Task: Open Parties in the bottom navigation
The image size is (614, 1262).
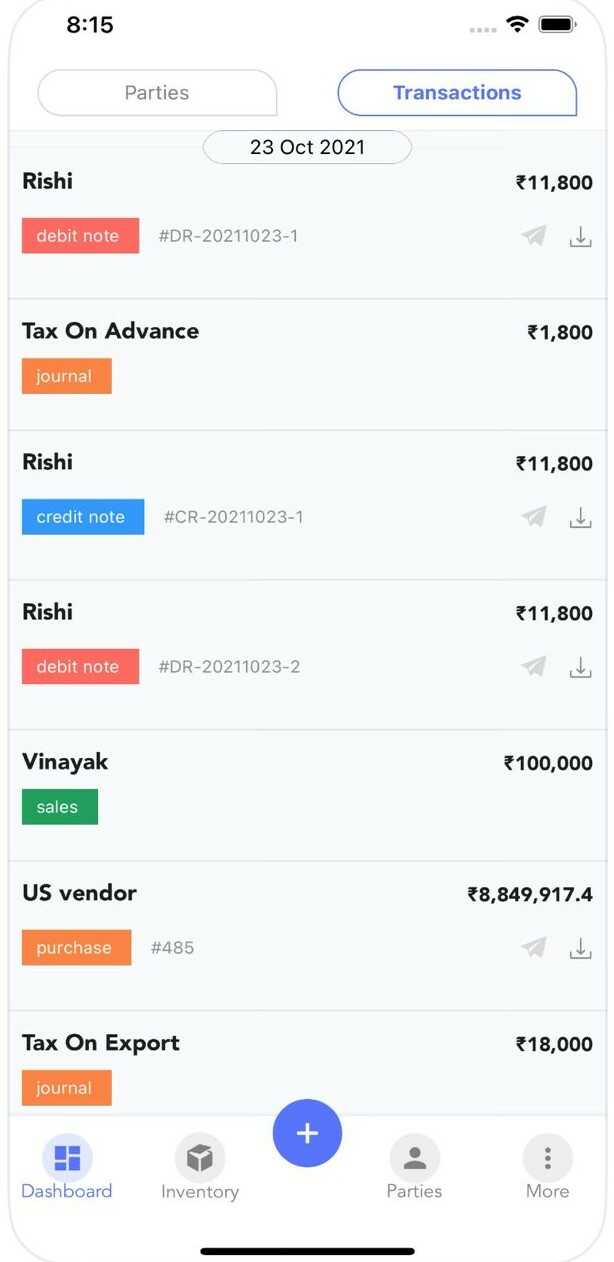Action: coord(414,1168)
